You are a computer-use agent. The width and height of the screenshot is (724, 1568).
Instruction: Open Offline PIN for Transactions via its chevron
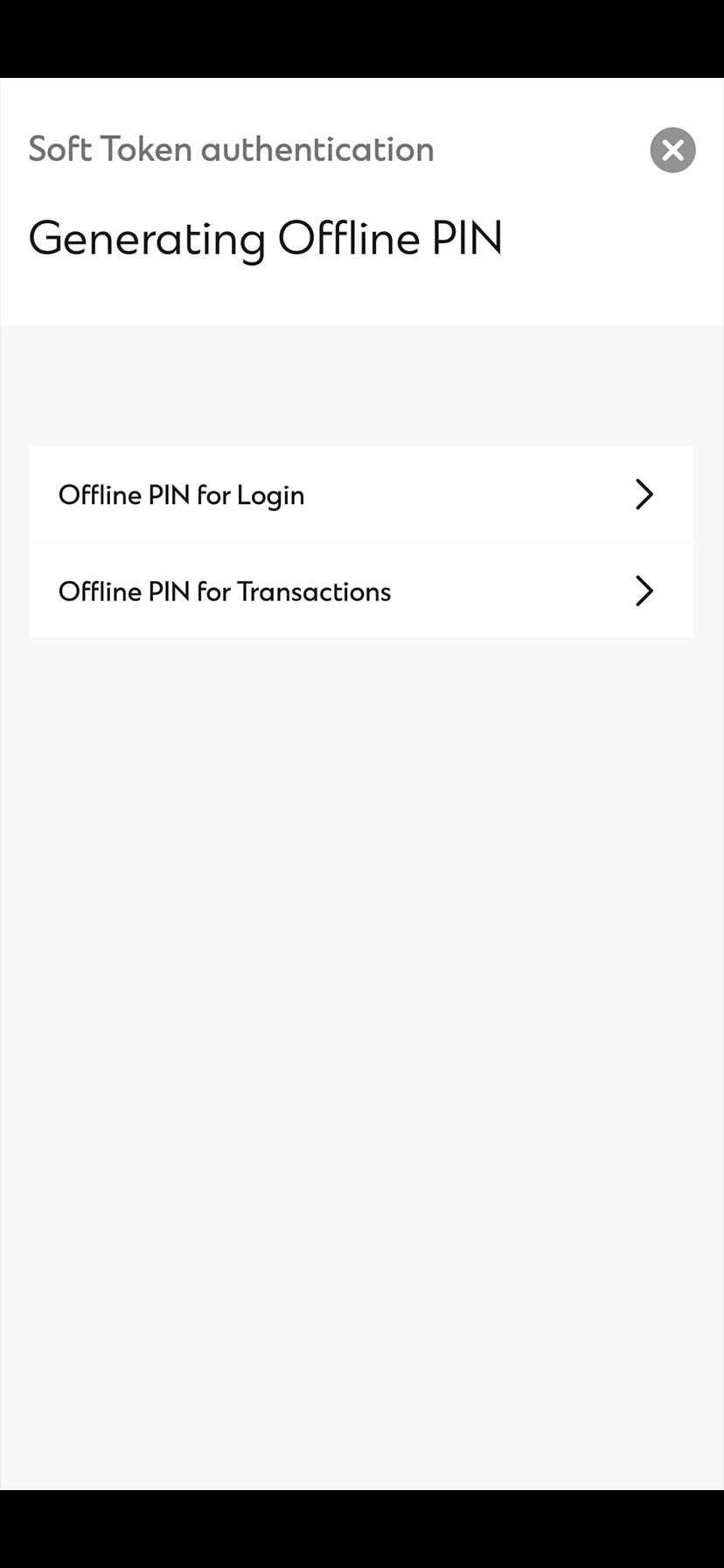click(644, 591)
